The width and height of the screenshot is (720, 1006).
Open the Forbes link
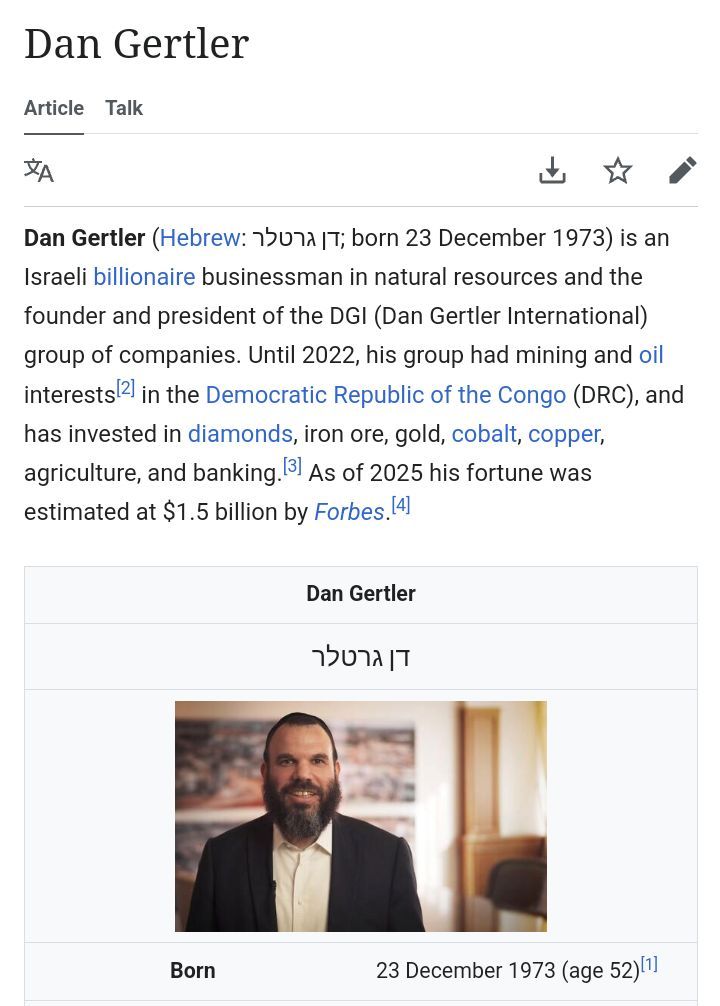(349, 512)
